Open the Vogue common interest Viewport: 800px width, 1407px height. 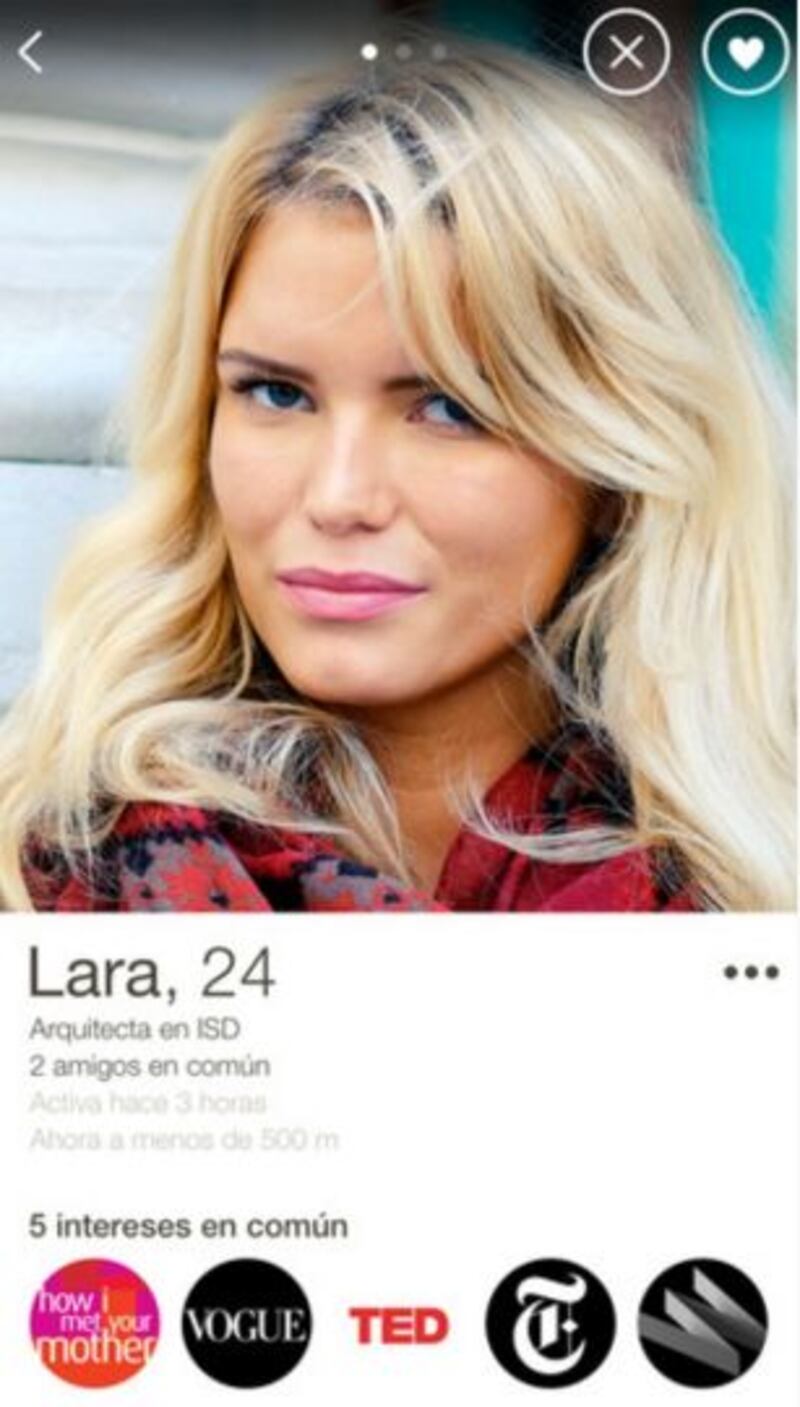246,1322
